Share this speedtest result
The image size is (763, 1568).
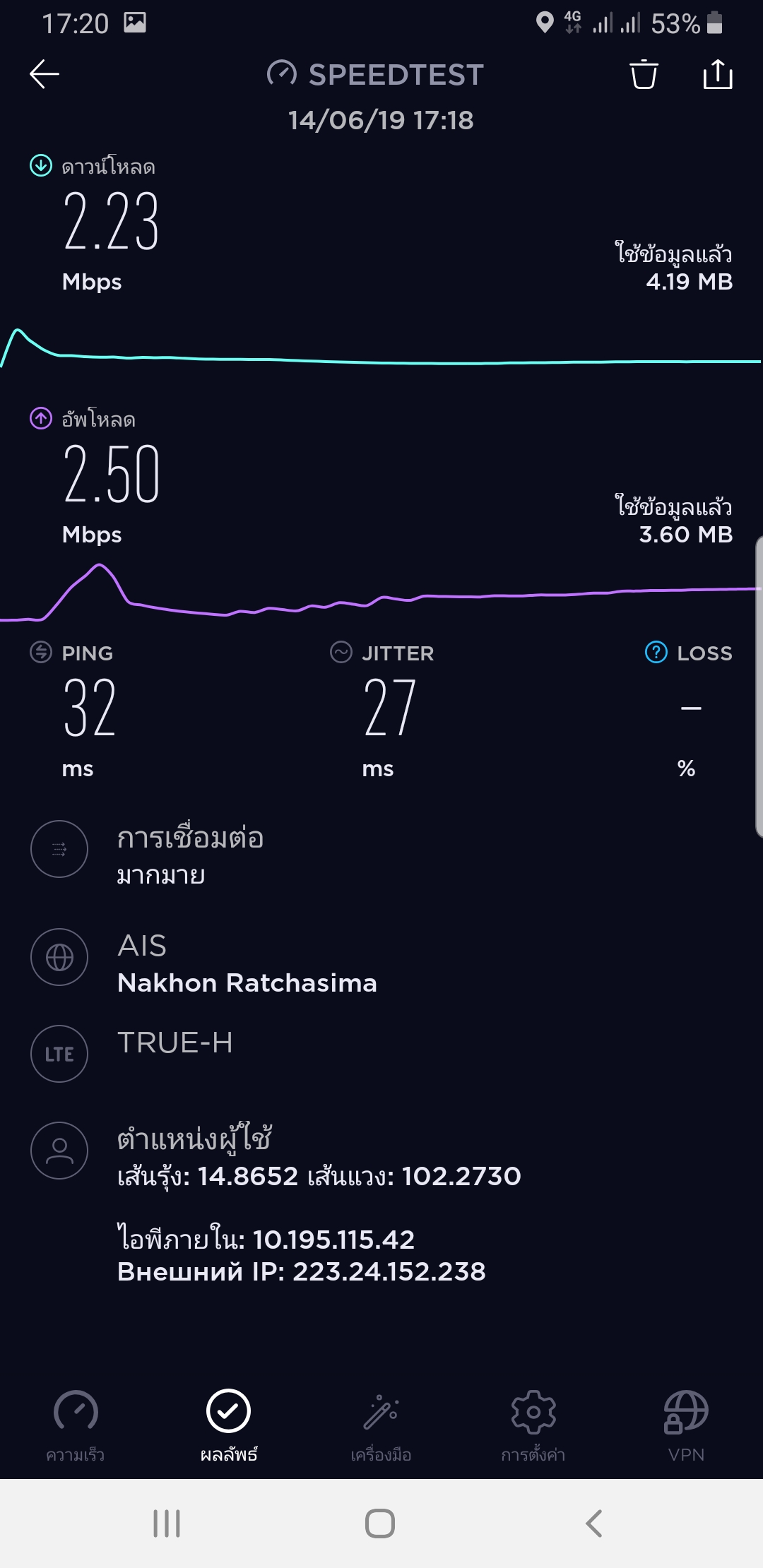coord(718,74)
